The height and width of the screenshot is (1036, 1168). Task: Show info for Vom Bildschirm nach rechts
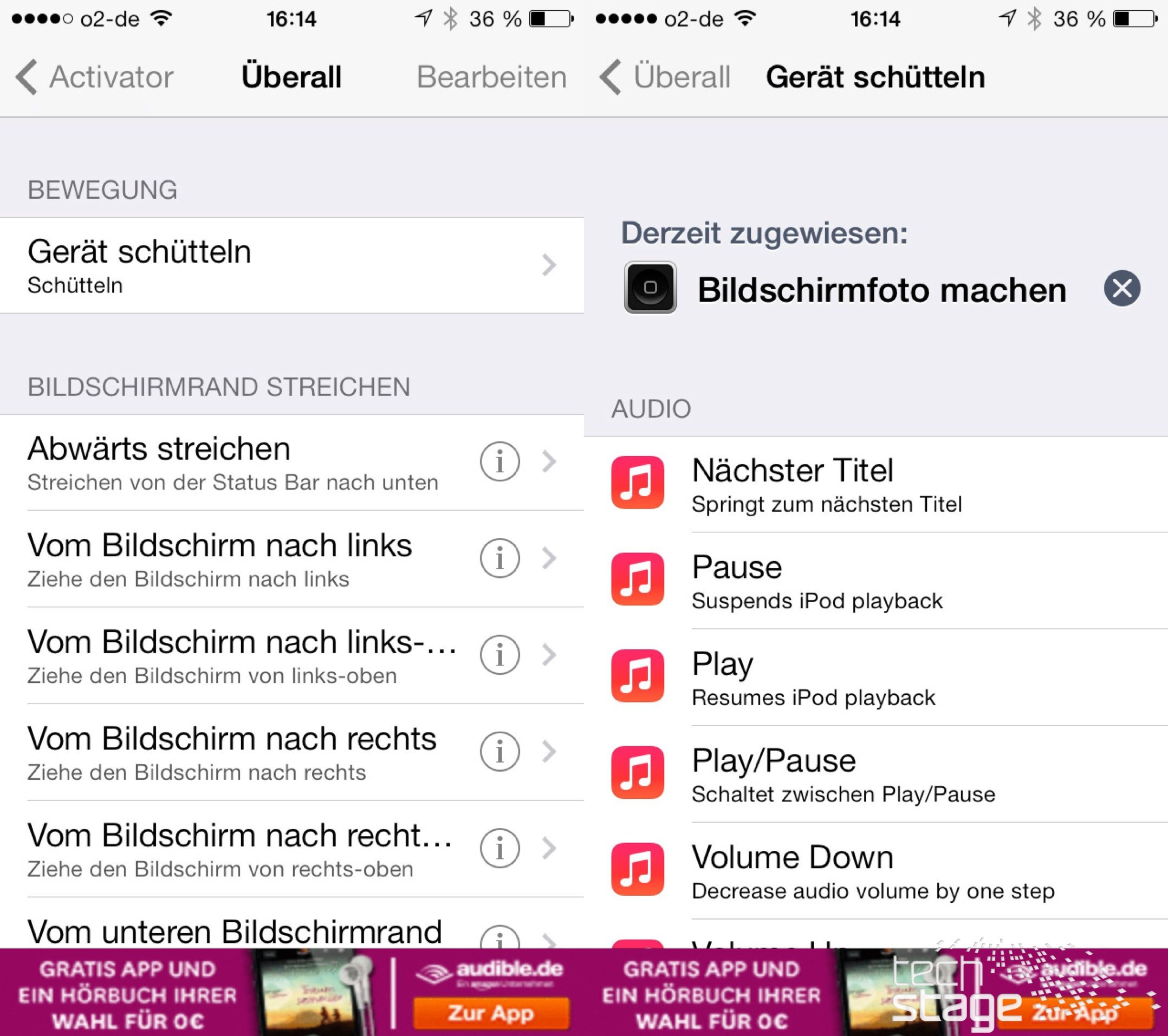pyautogui.click(x=499, y=752)
